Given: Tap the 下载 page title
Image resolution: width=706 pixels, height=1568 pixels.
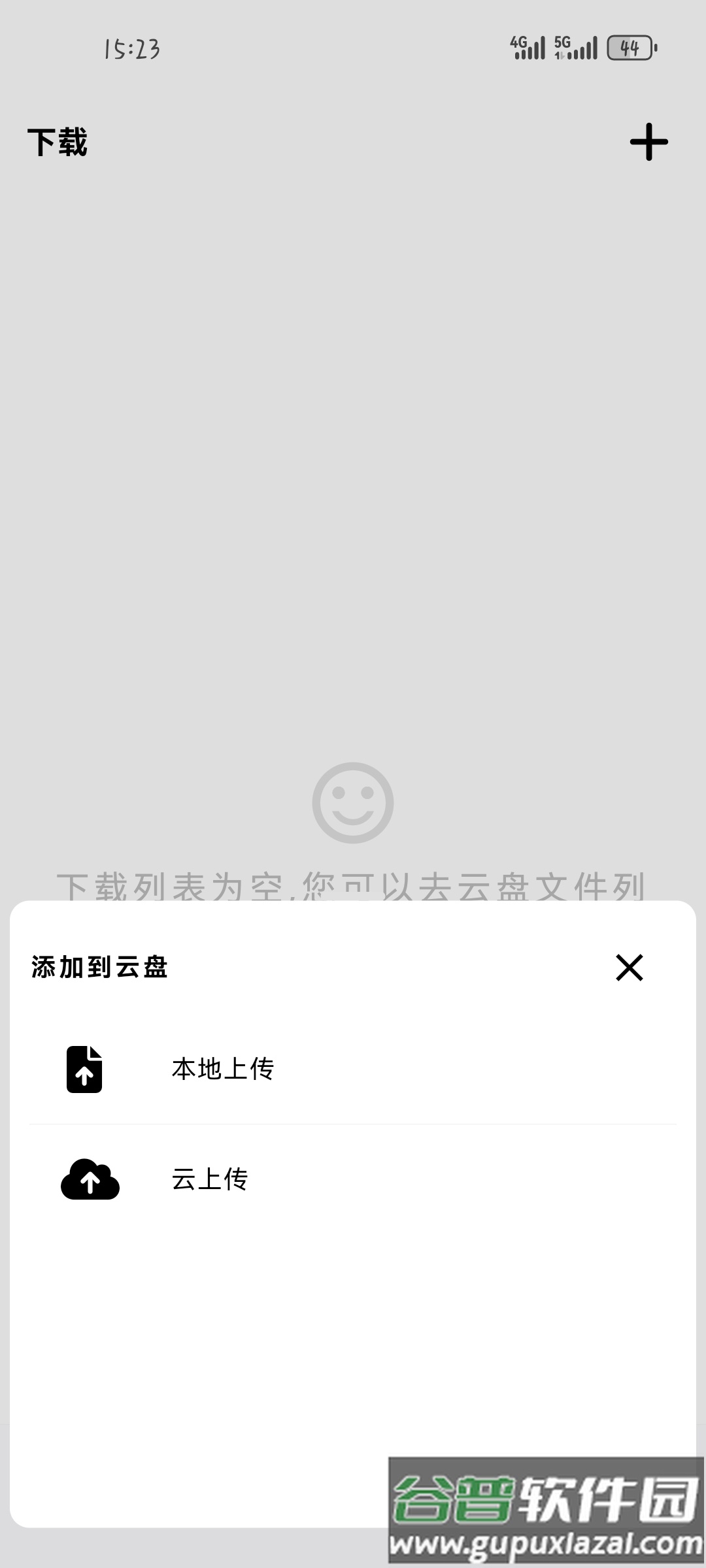Looking at the screenshot, I should [58, 142].
